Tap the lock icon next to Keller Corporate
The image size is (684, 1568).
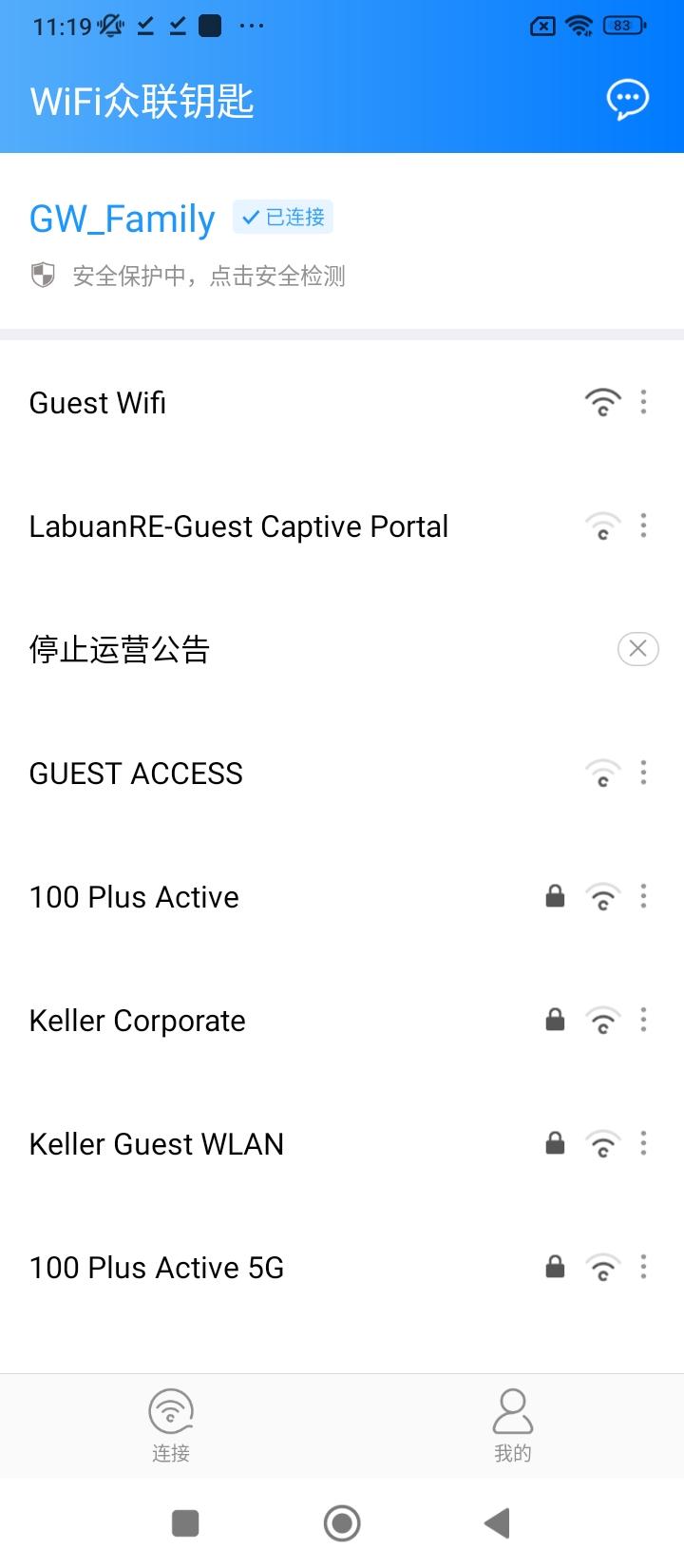[x=555, y=1020]
